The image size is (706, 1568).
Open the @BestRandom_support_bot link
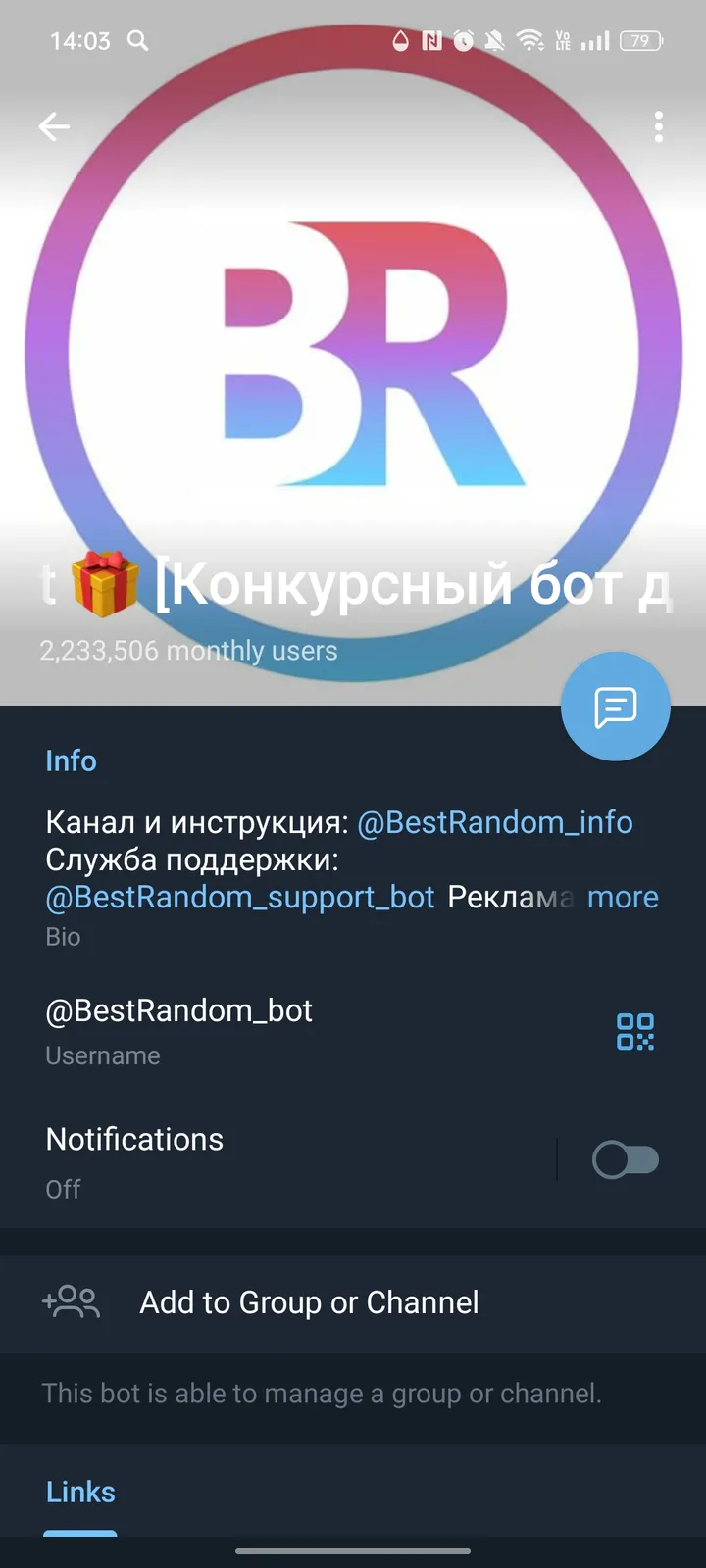tap(239, 897)
